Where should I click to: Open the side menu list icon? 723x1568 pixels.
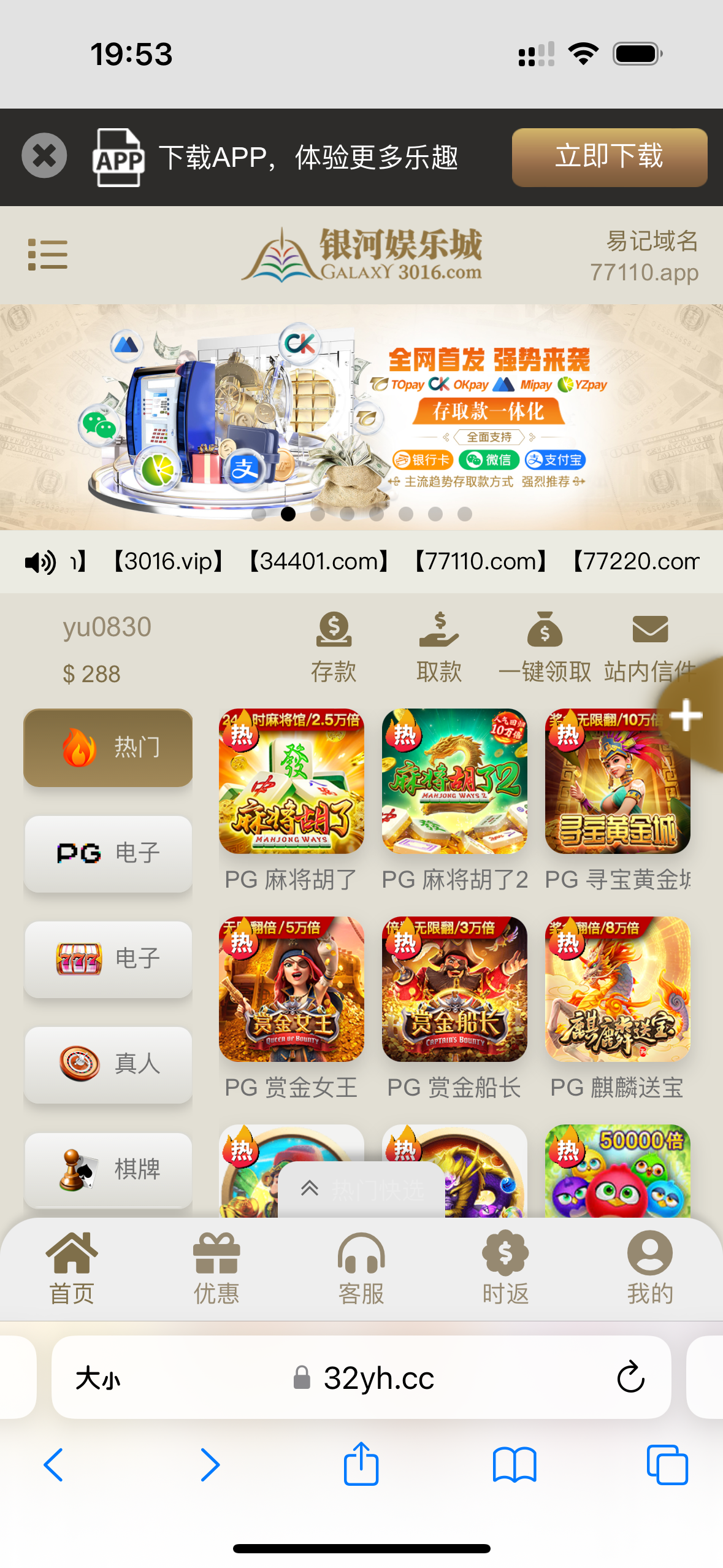48,255
